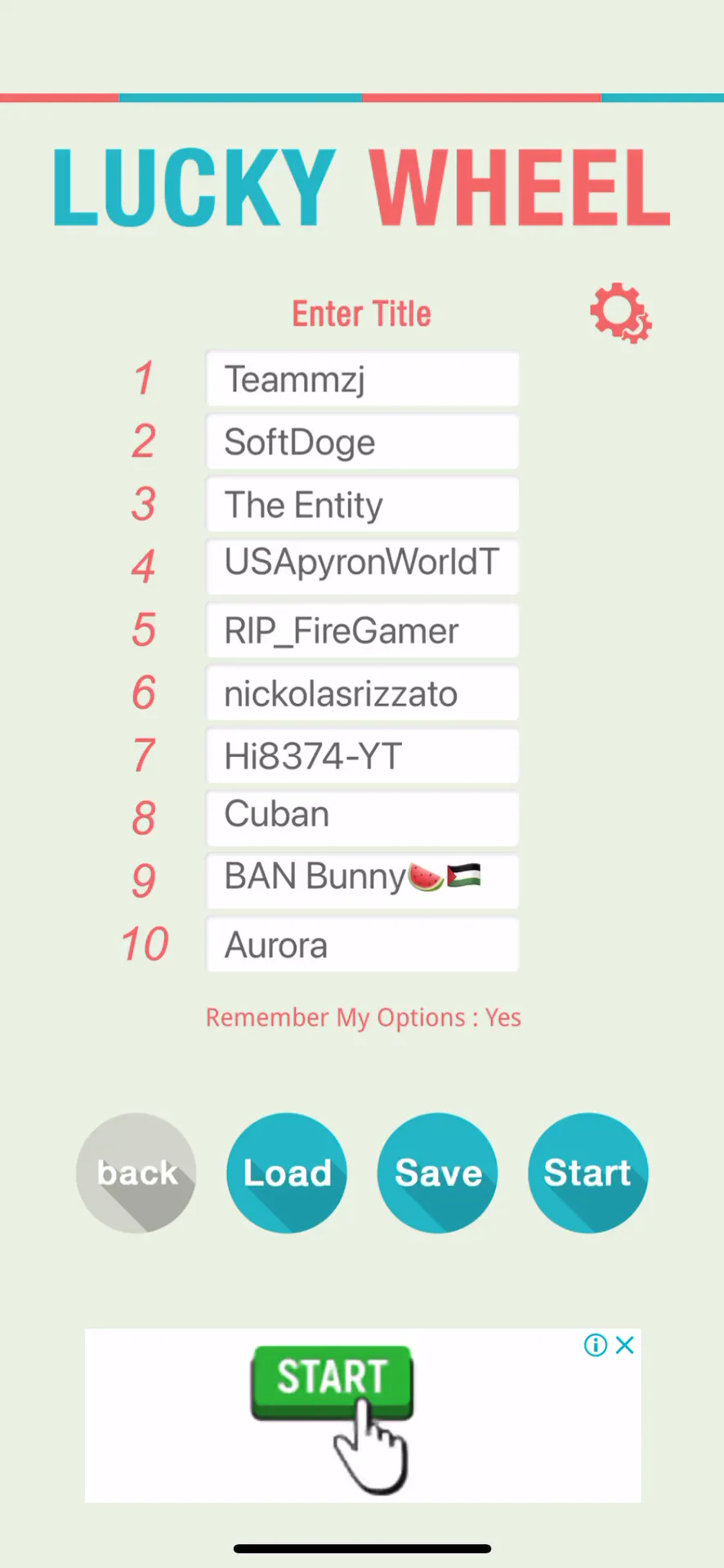Edit the Aurora entry field
This screenshot has height=1568, width=724.
[x=362, y=945]
